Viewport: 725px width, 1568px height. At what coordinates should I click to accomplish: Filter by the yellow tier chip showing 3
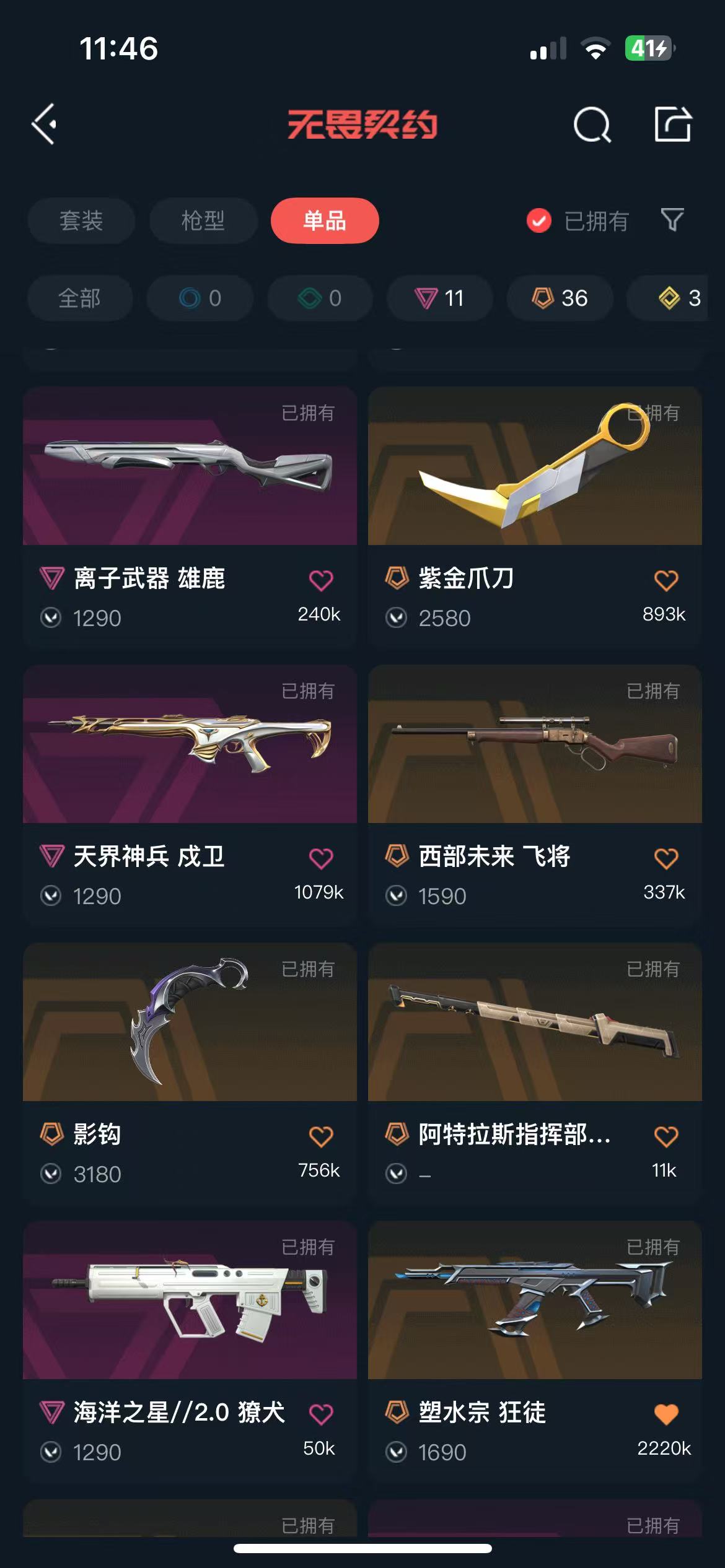(x=679, y=298)
